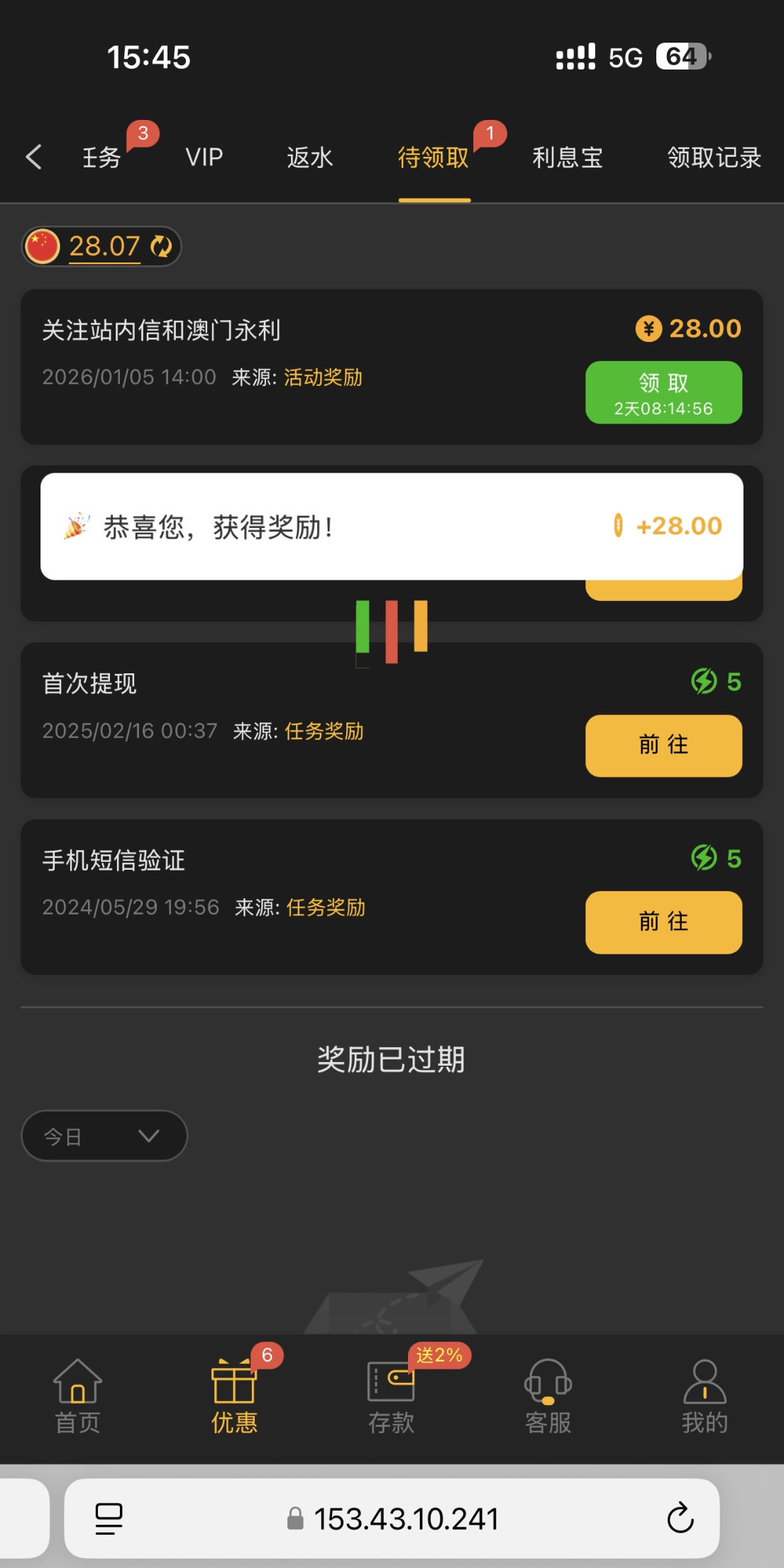
Task: Open the browser page menu icon
Action: [109, 1518]
